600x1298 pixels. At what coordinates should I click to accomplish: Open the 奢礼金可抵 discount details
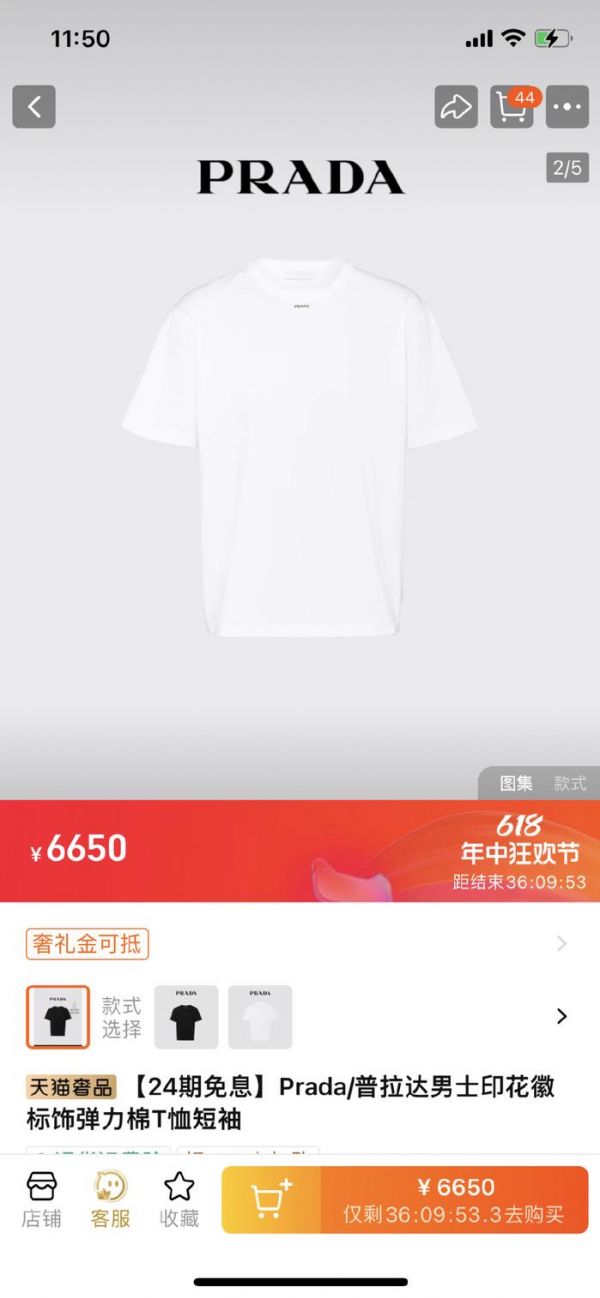pyautogui.click(x=88, y=943)
